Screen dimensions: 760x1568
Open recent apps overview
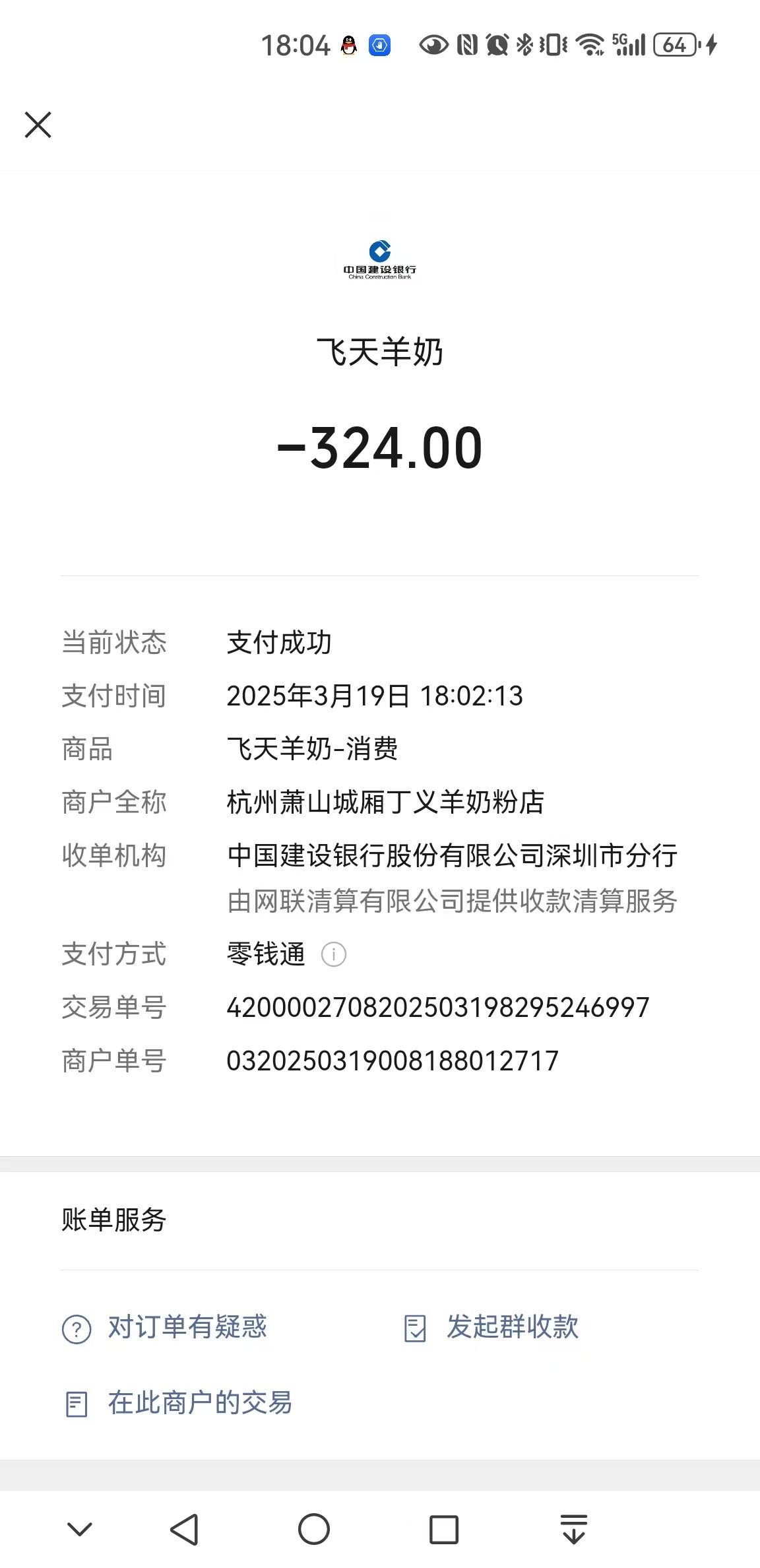[x=443, y=1529]
